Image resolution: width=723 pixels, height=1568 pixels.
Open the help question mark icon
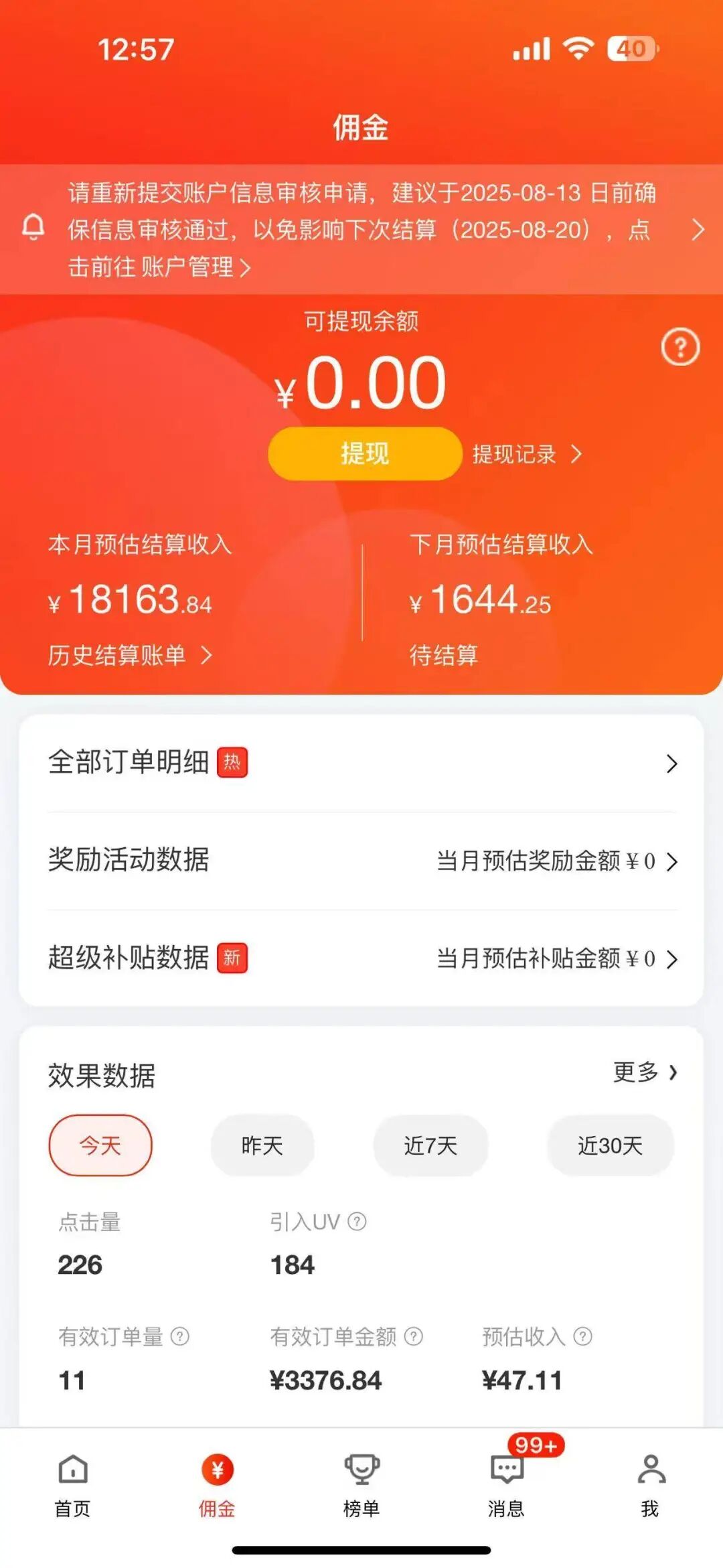(680, 347)
